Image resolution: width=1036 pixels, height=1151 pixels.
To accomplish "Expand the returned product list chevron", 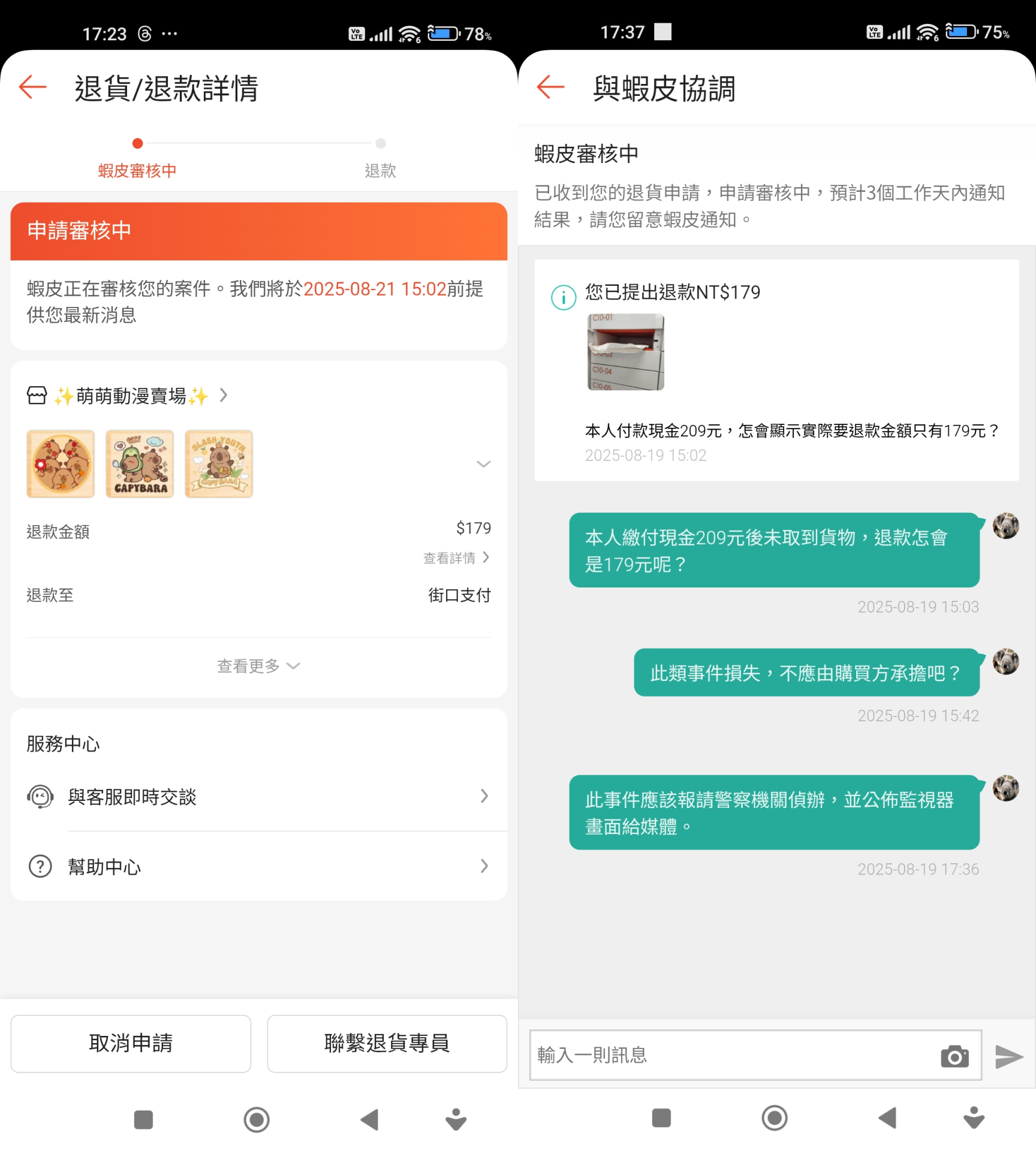I will click(483, 464).
